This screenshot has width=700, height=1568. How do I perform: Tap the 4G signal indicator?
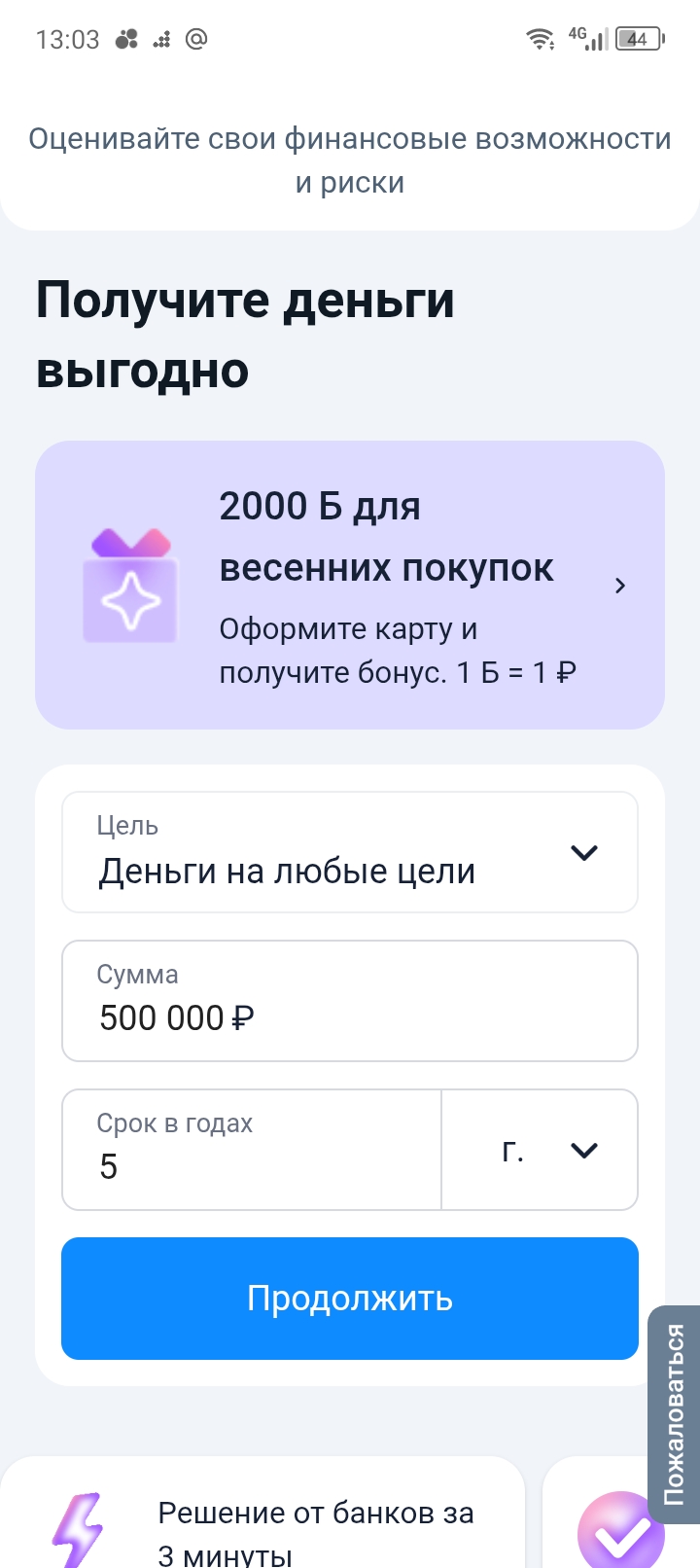point(588,39)
